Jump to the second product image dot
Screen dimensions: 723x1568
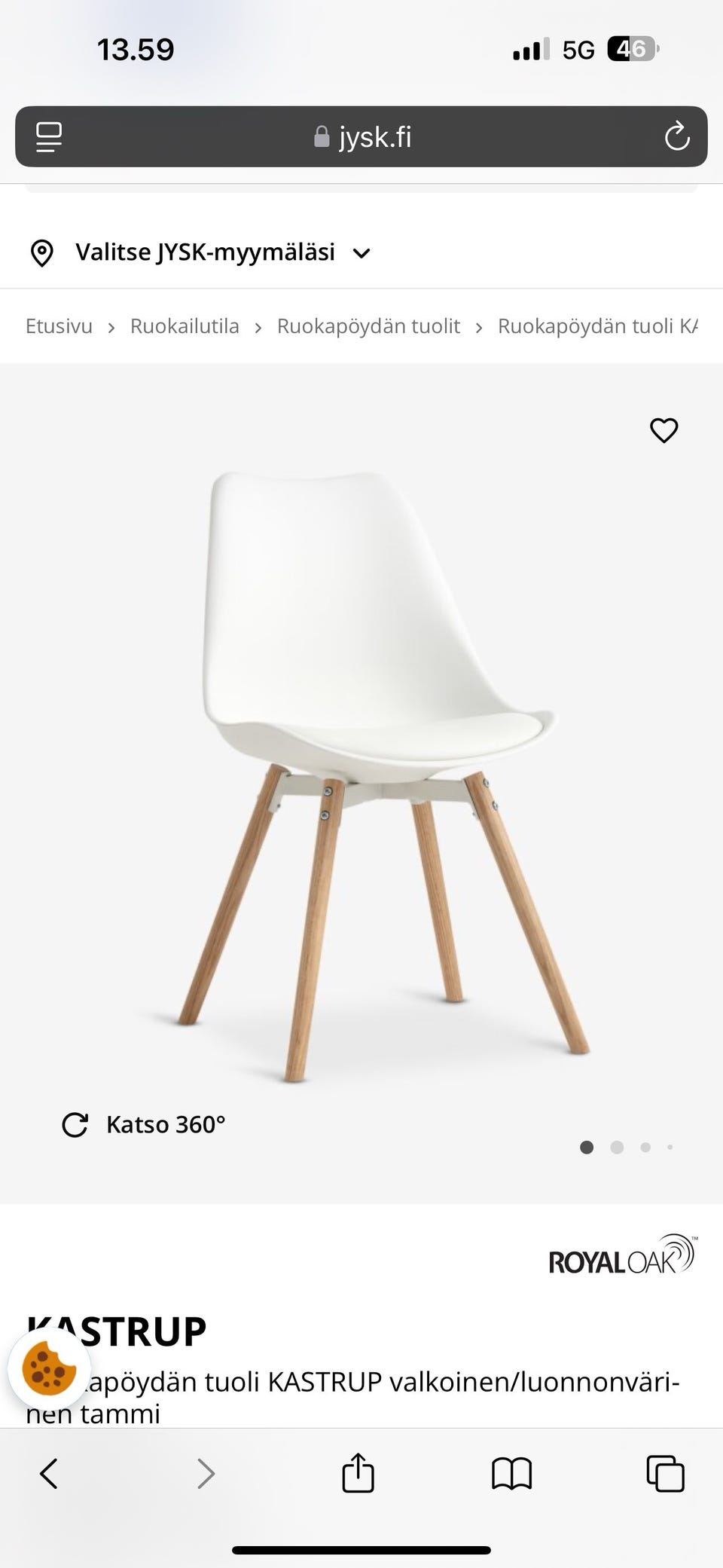click(617, 1147)
